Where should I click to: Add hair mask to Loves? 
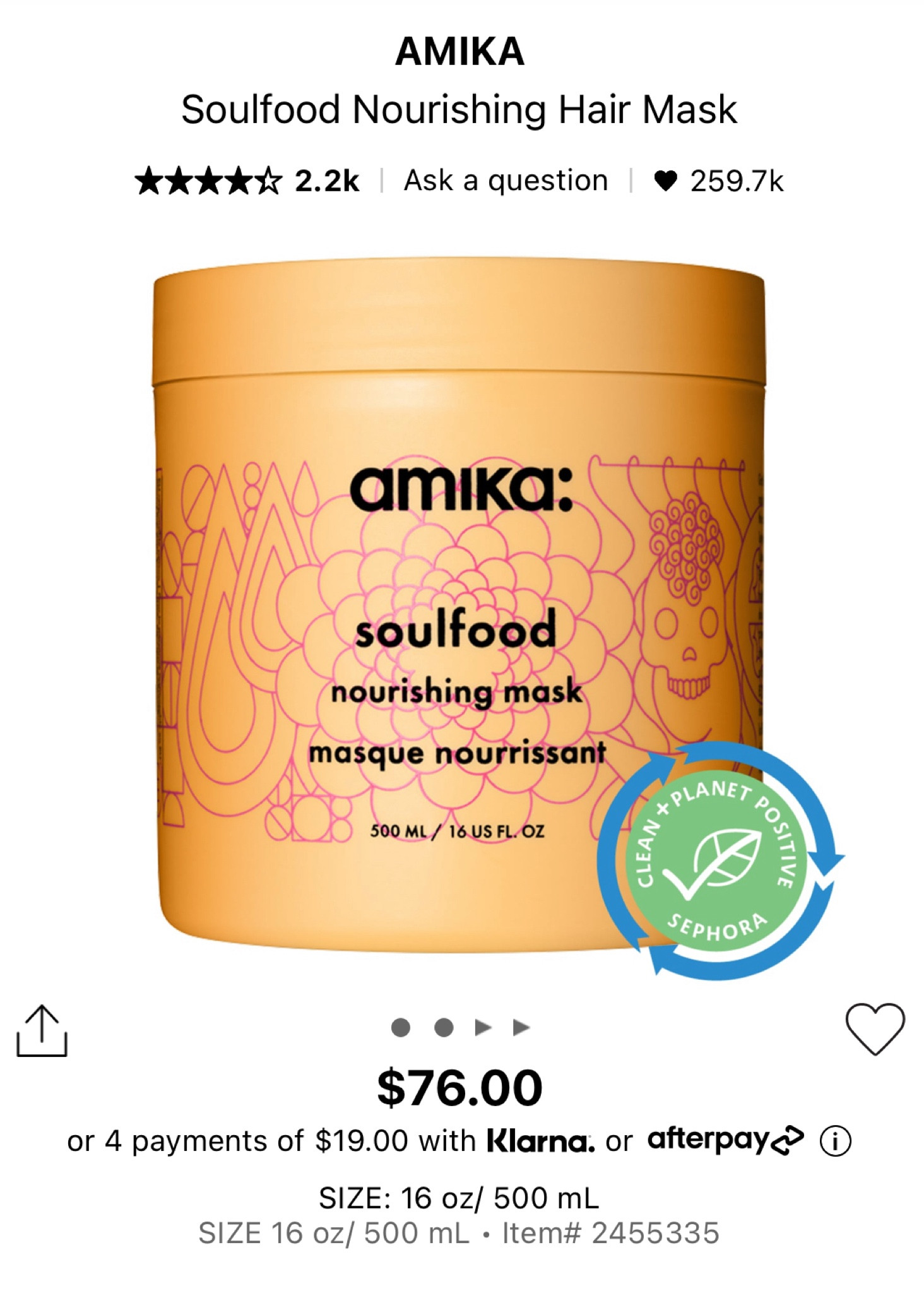pyautogui.click(x=875, y=1029)
